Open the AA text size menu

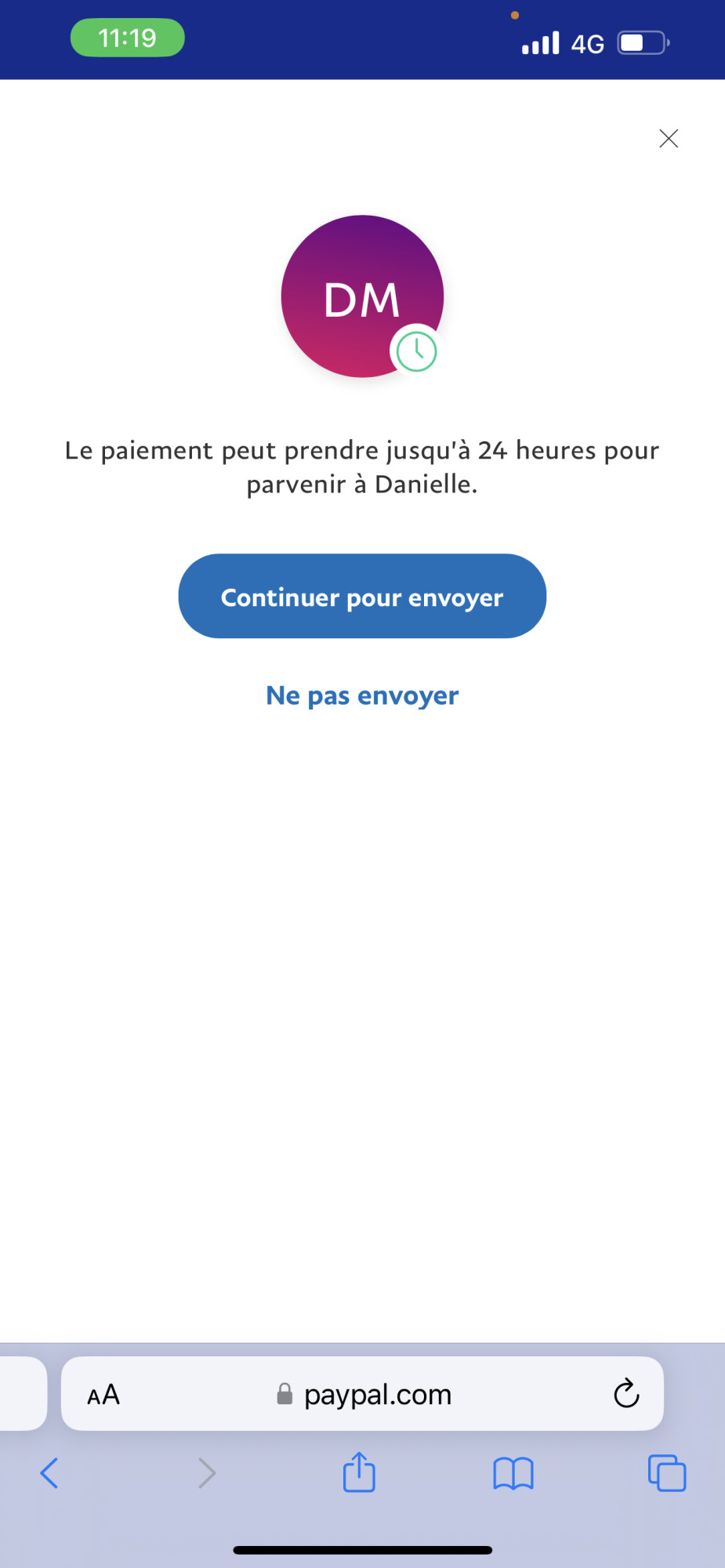point(103,1395)
